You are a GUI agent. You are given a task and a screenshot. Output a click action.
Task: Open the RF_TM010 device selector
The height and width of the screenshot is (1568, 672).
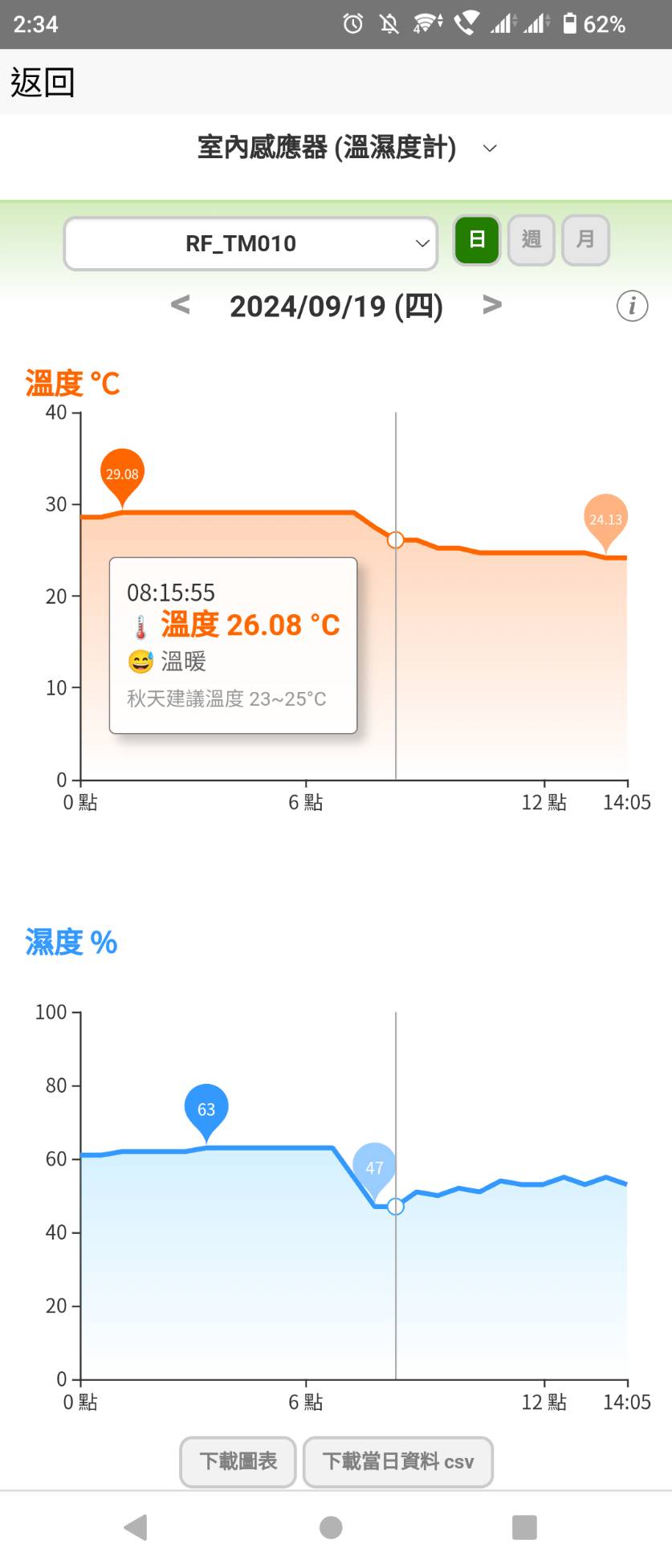click(250, 242)
